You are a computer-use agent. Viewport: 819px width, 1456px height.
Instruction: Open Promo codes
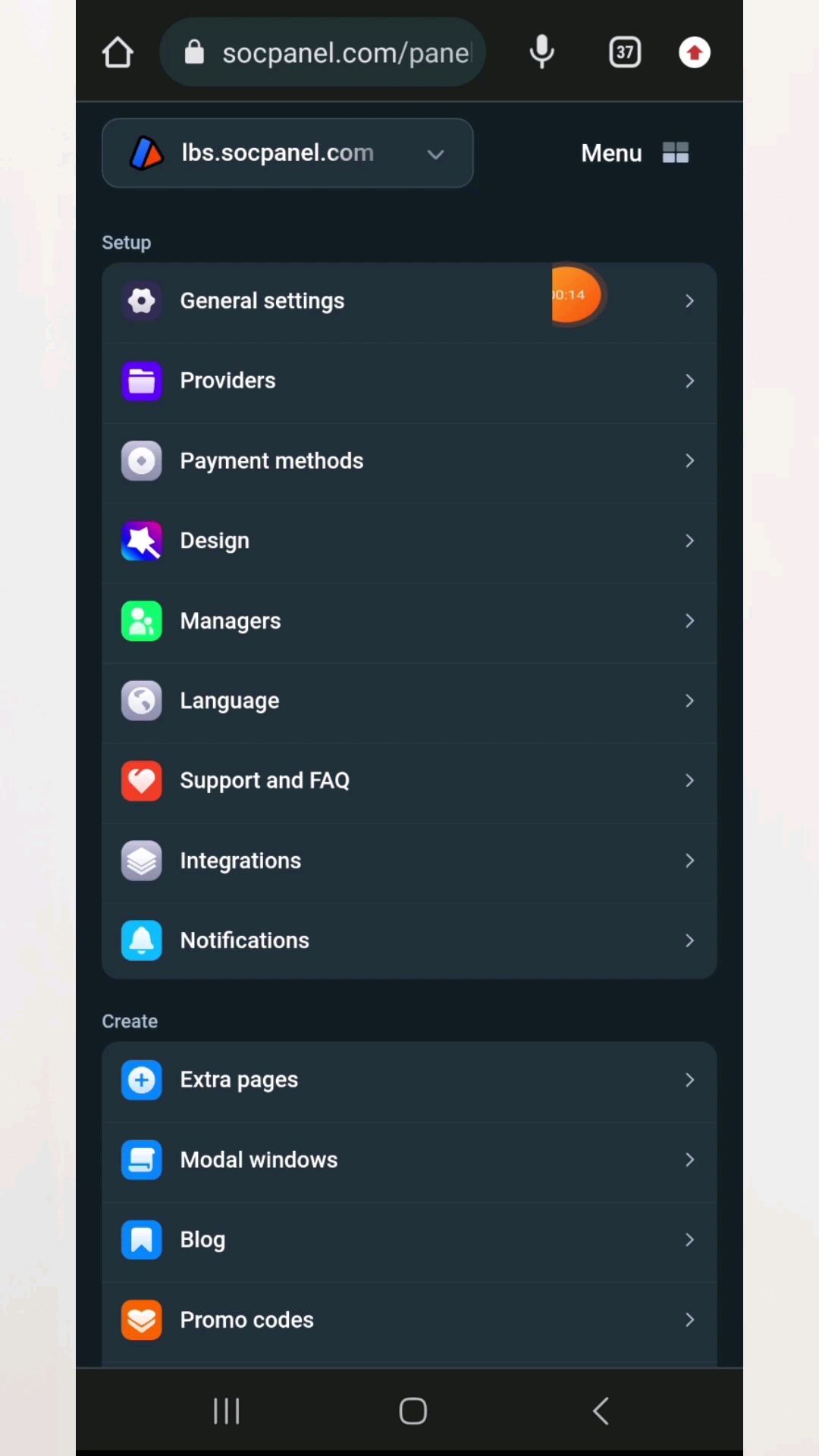409,1319
